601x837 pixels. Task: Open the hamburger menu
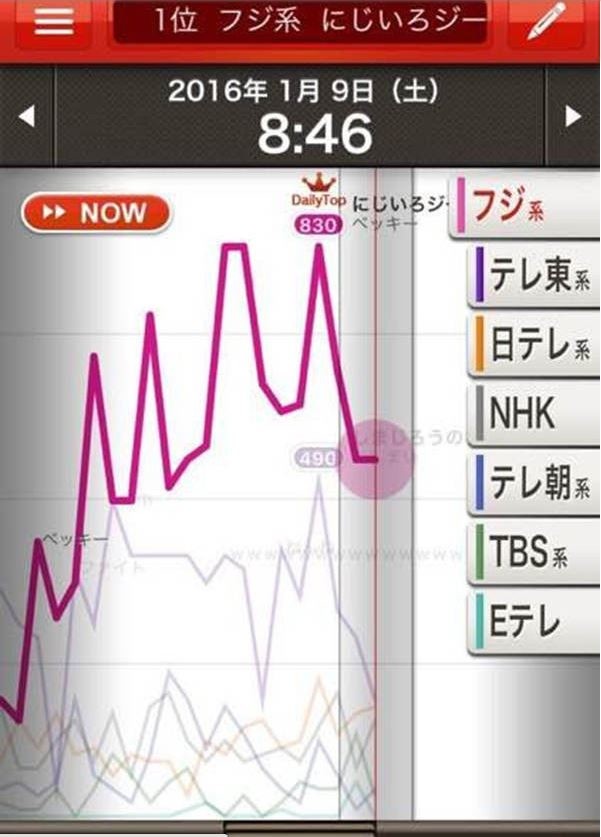tap(53, 24)
